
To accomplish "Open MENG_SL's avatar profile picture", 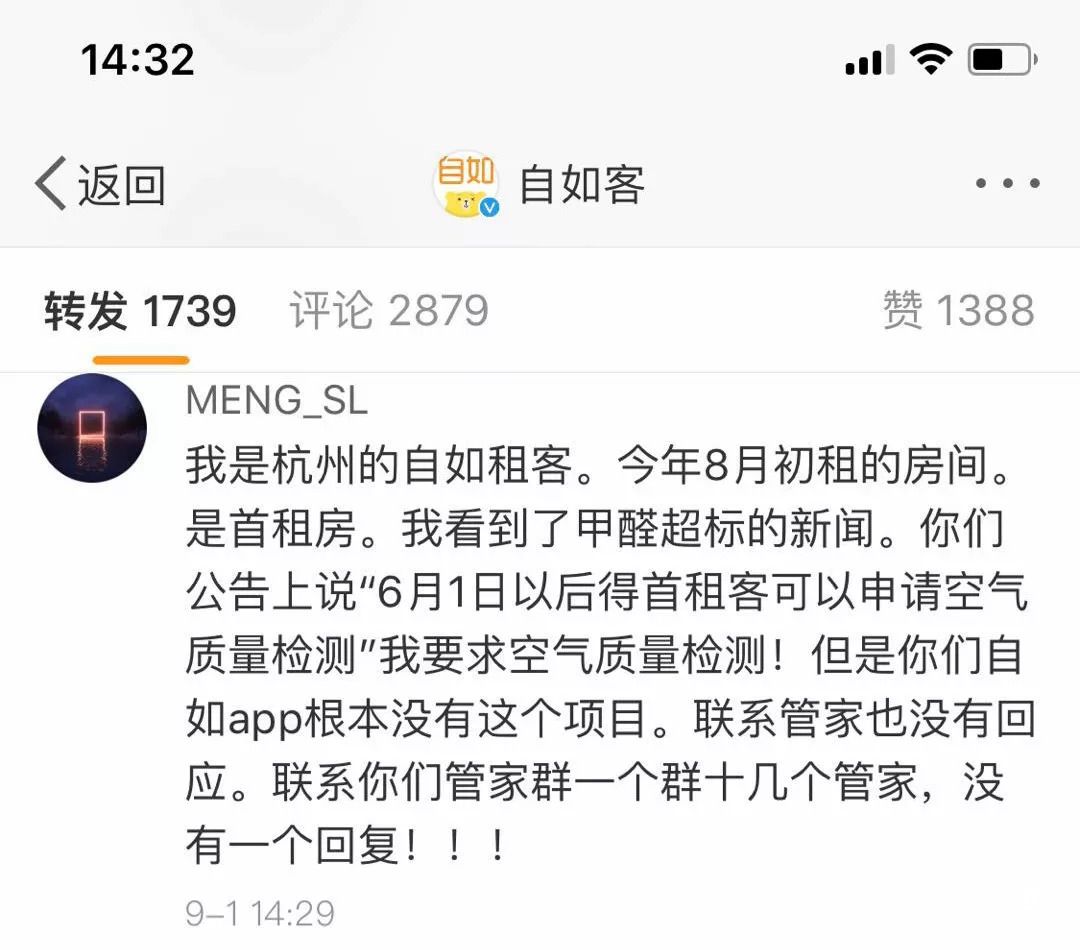I will pyautogui.click(x=92, y=428).
